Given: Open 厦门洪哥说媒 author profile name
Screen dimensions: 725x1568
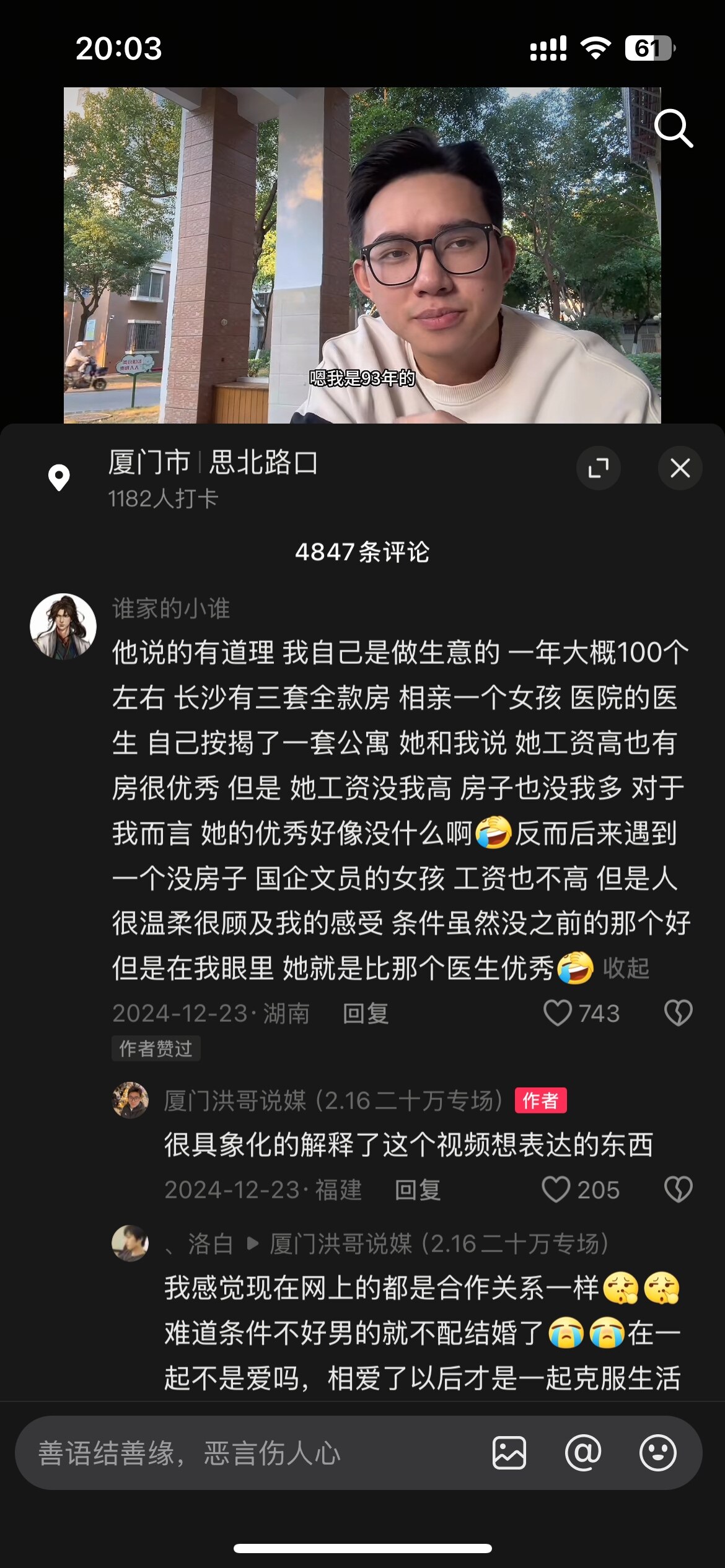Looking at the screenshot, I should coord(333,1100).
